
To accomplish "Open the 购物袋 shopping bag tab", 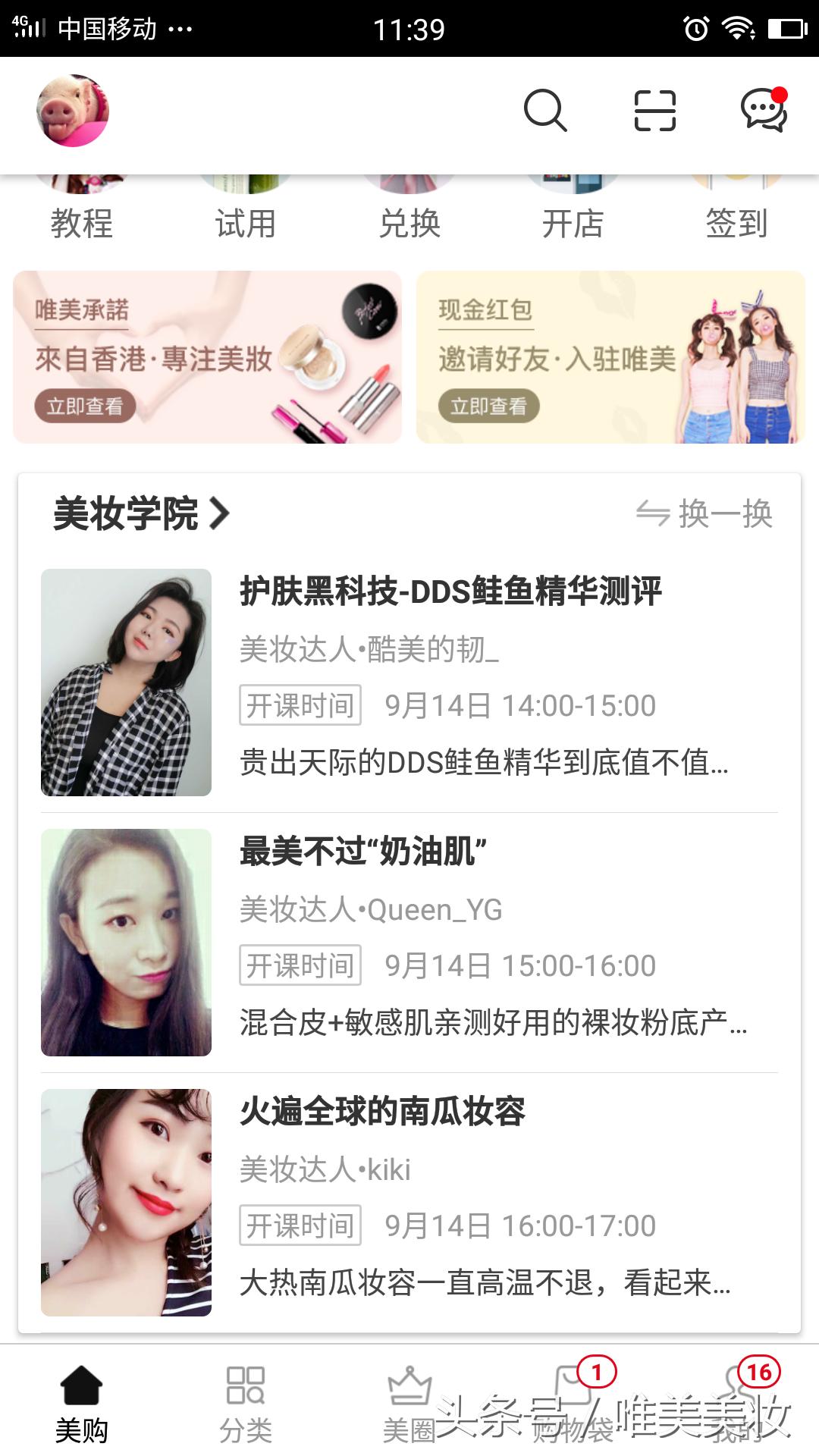I will (x=573, y=1403).
